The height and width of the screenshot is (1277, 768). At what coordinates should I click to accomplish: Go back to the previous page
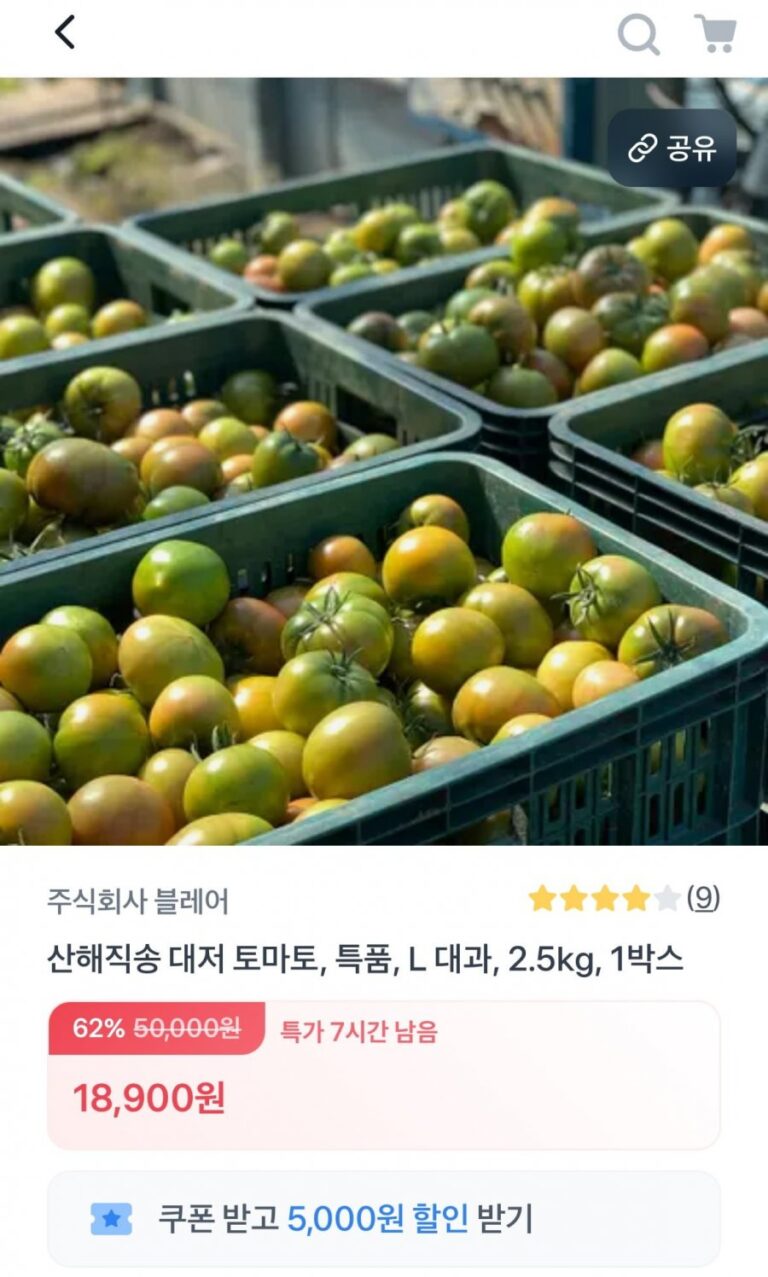click(65, 34)
